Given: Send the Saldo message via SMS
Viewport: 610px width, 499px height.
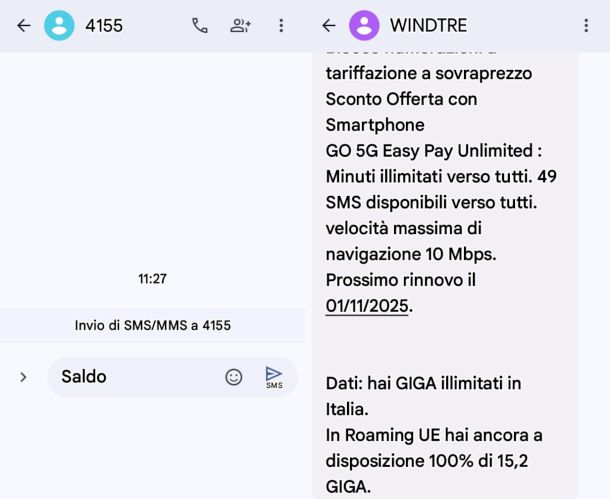Looking at the screenshot, I should [x=274, y=377].
